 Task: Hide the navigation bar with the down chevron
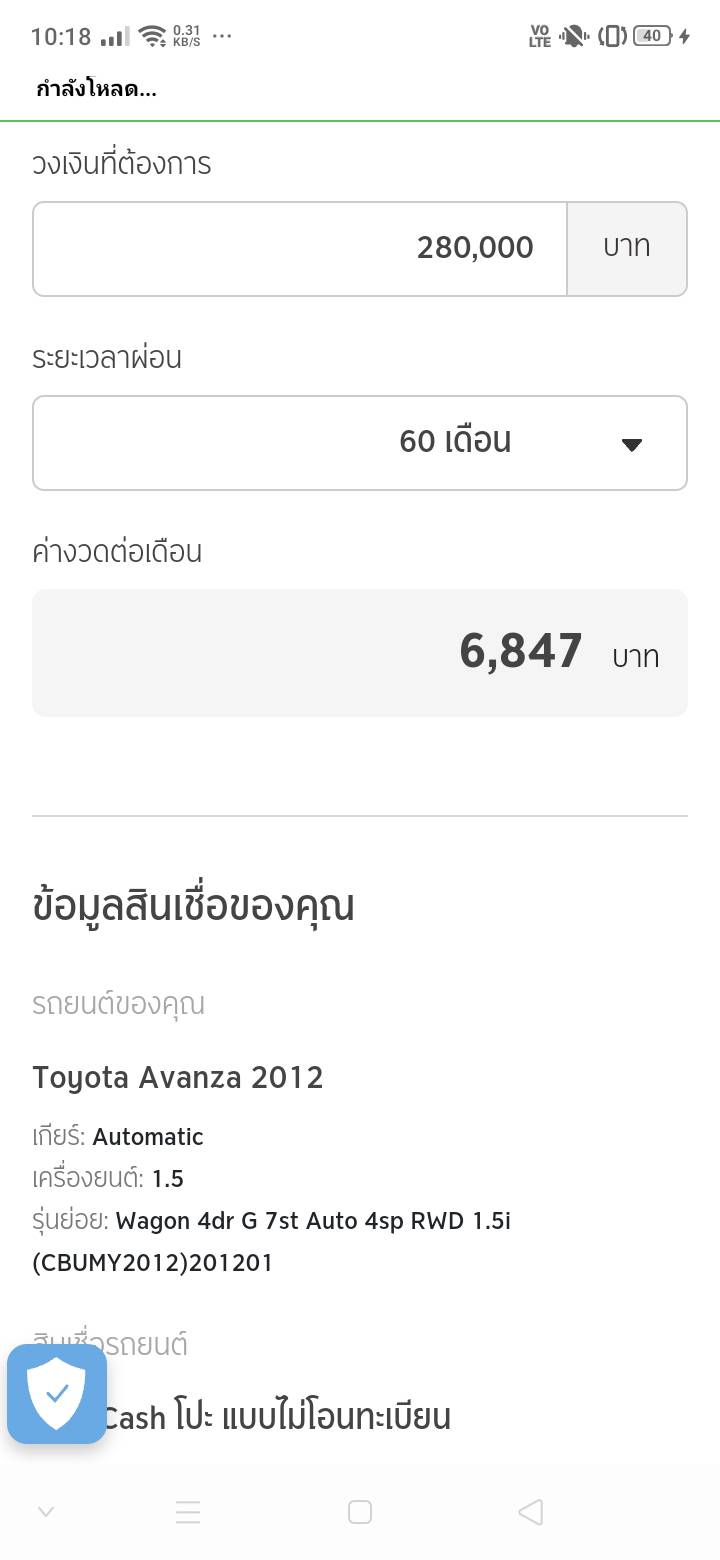[x=46, y=1511]
